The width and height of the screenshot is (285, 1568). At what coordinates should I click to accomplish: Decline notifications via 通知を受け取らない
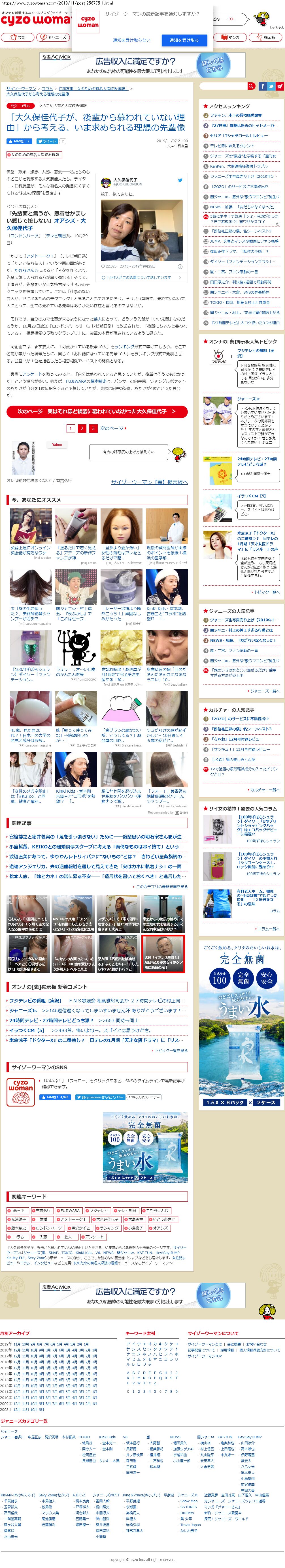coord(131,40)
